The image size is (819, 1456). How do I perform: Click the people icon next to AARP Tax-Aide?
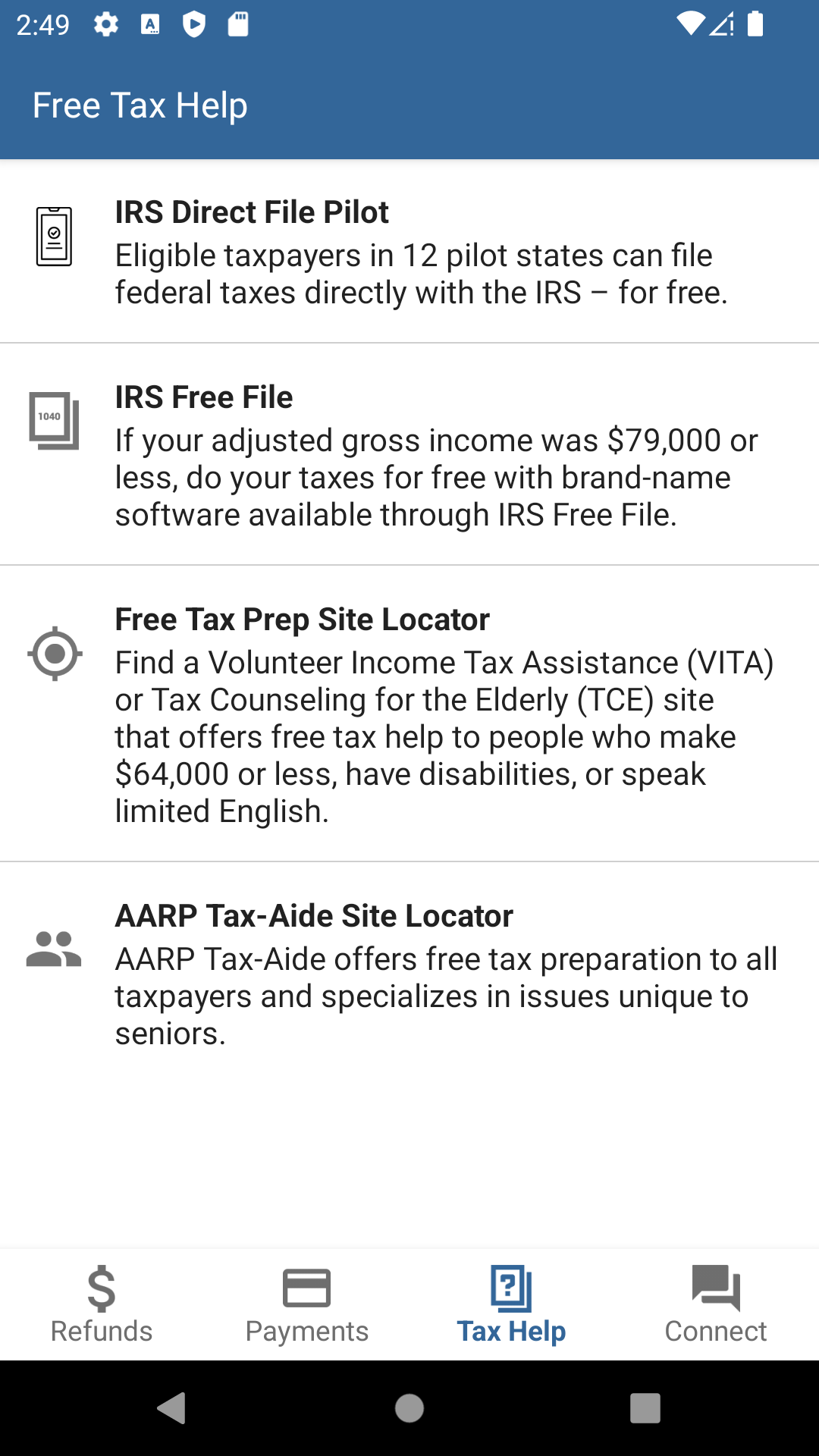point(53,949)
